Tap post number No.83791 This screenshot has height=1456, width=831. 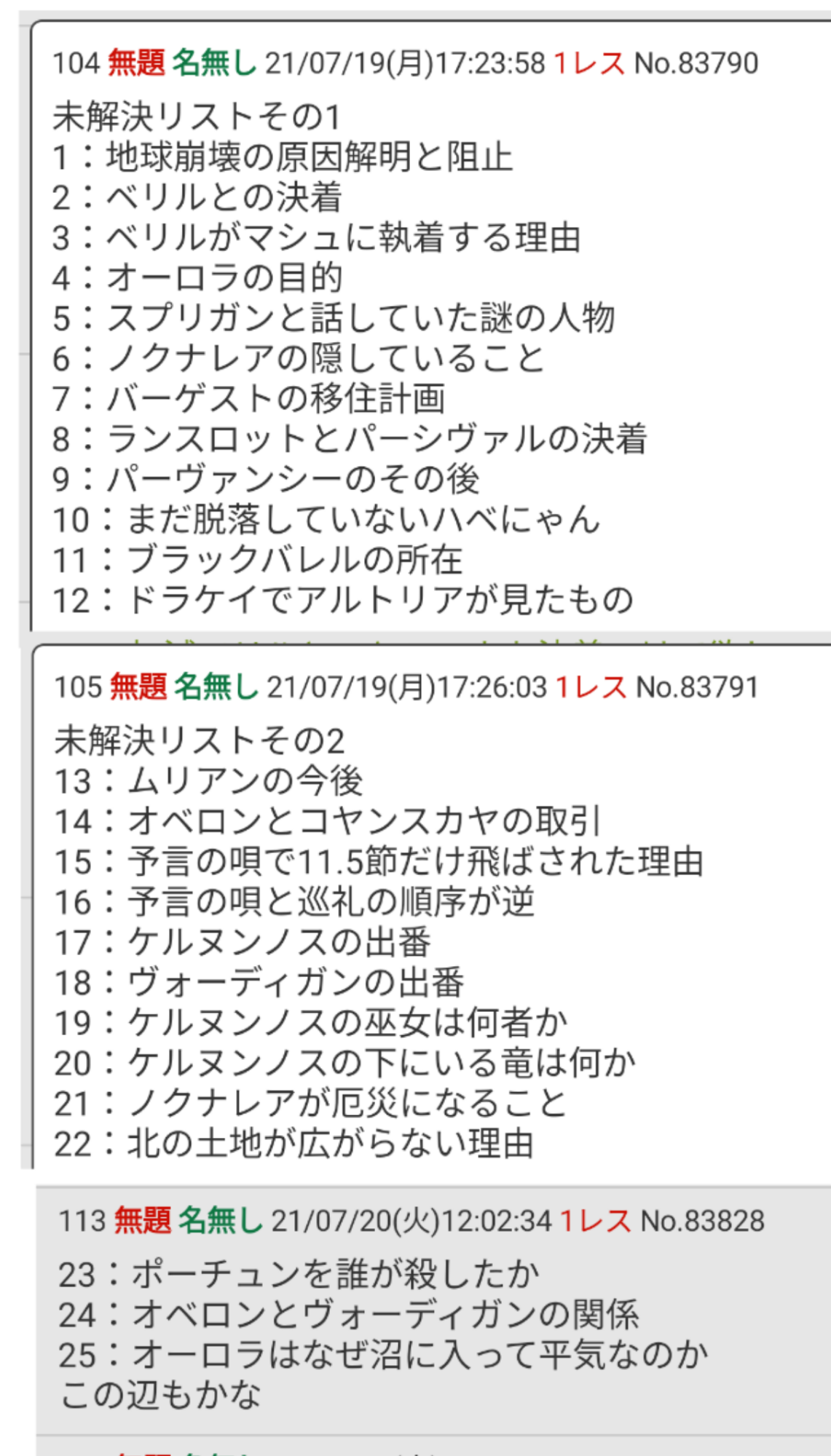(x=698, y=687)
